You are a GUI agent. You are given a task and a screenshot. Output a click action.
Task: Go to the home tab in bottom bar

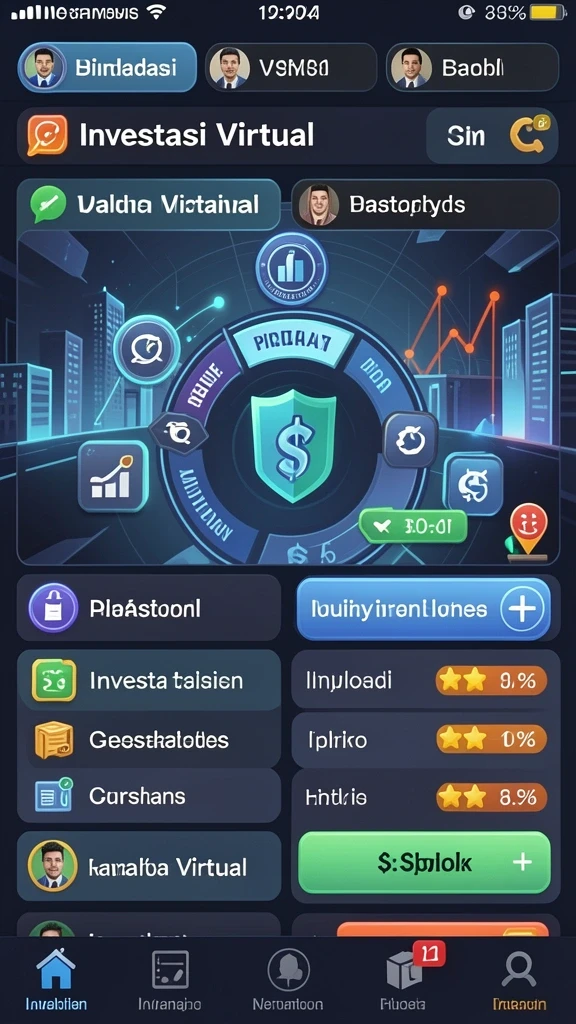pos(56,980)
